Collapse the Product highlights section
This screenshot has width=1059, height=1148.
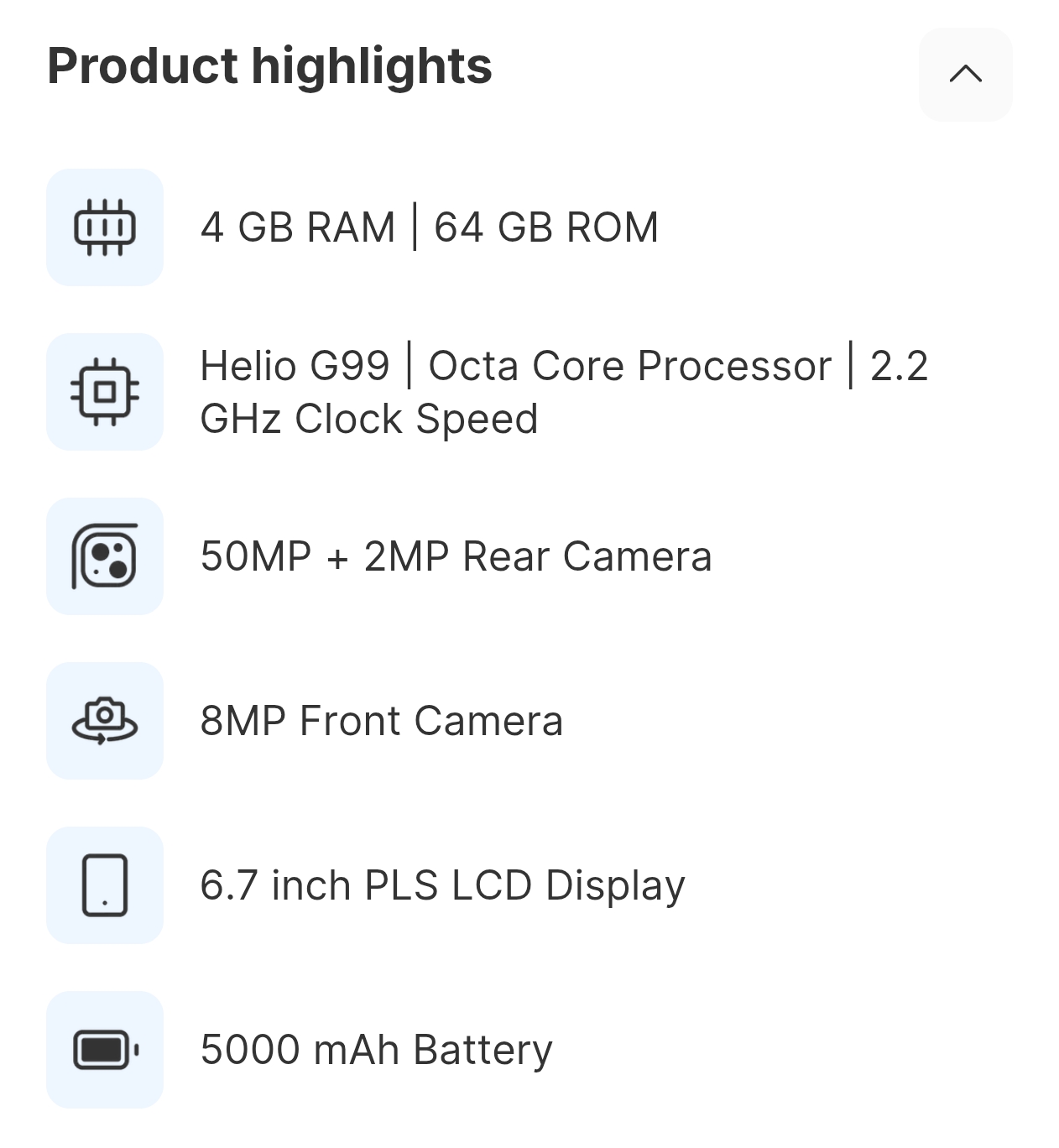[x=965, y=75]
